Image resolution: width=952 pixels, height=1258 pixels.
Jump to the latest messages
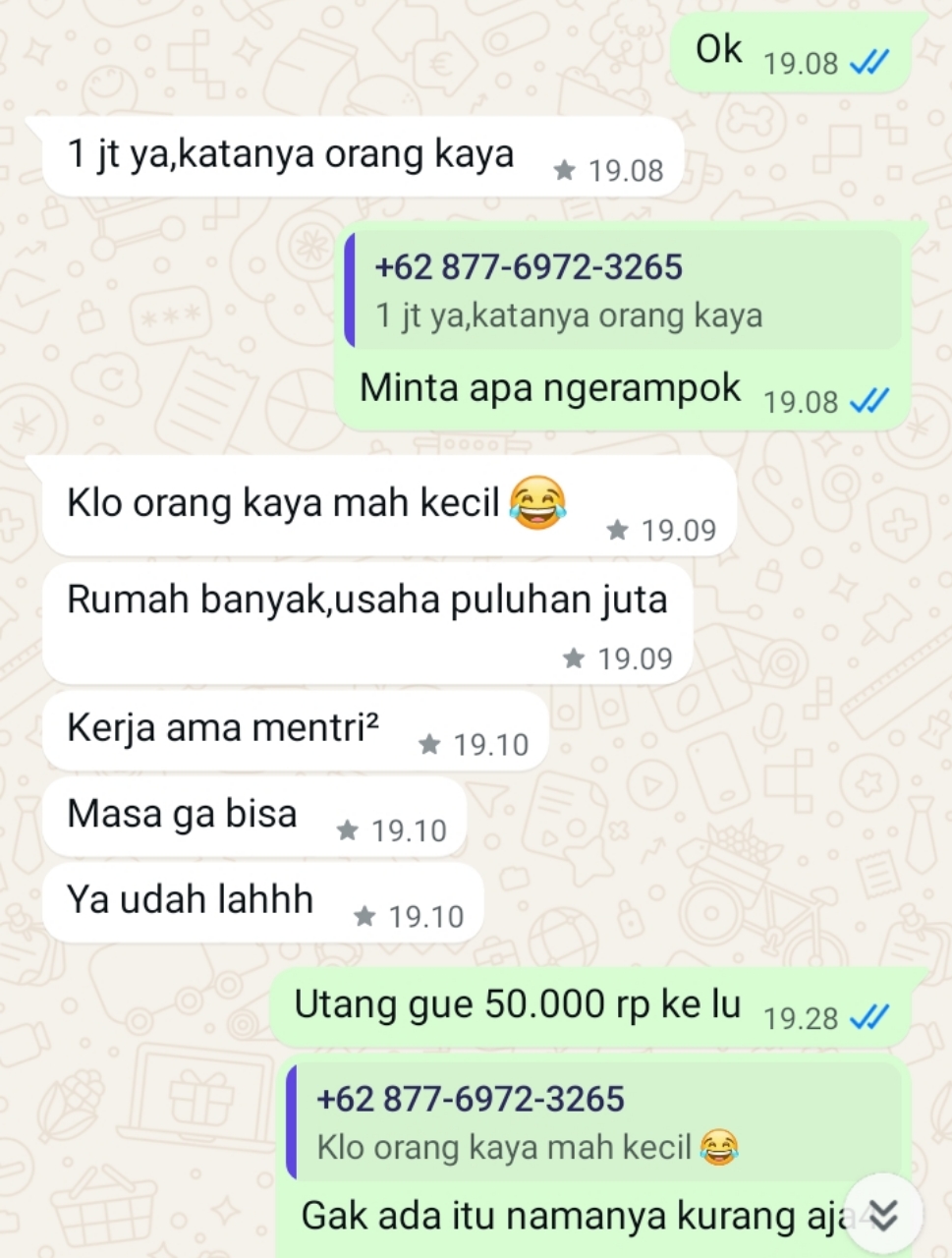[883, 1215]
